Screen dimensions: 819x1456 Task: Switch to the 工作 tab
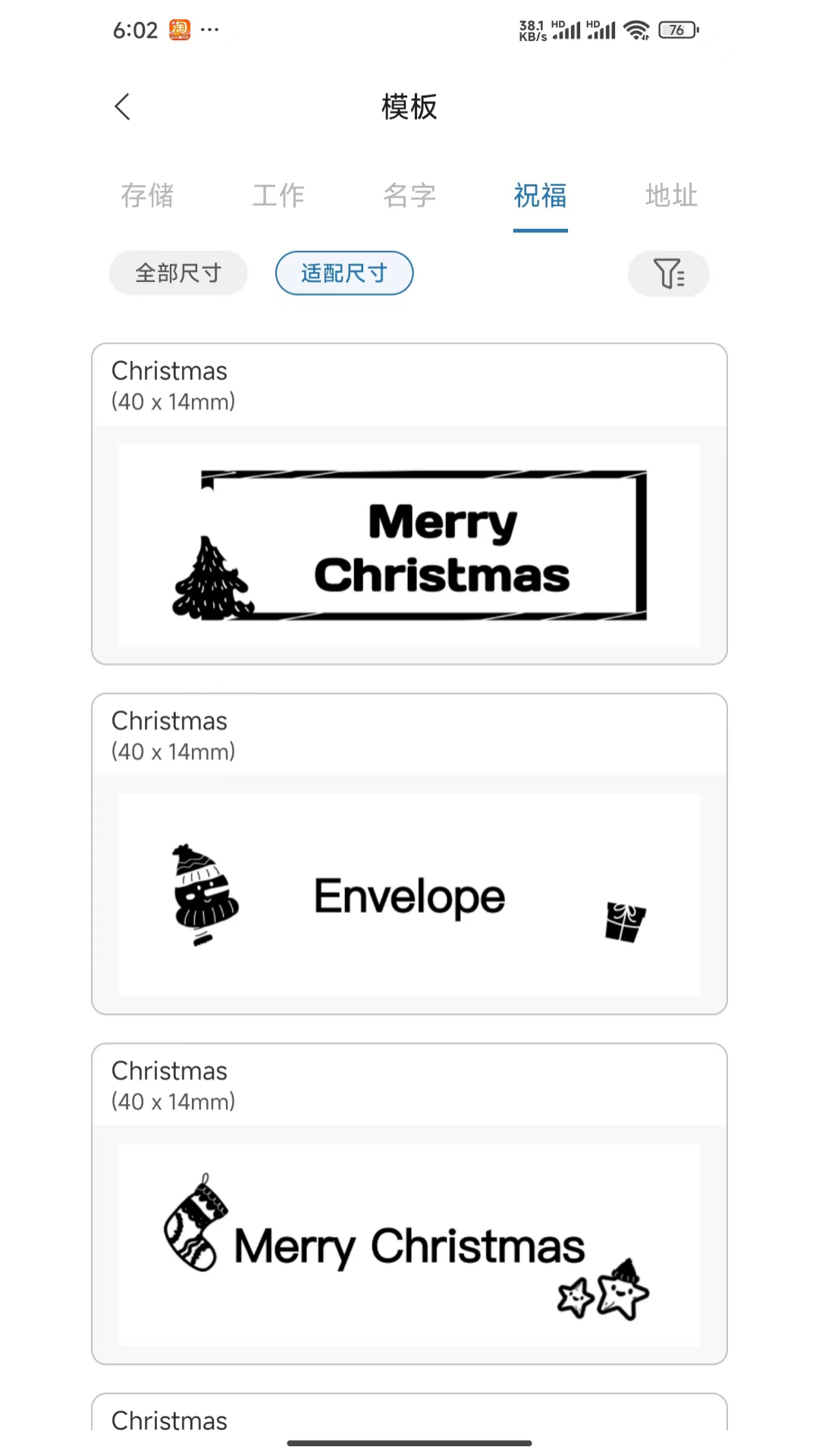pyautogui.click(x=278, y=196)
